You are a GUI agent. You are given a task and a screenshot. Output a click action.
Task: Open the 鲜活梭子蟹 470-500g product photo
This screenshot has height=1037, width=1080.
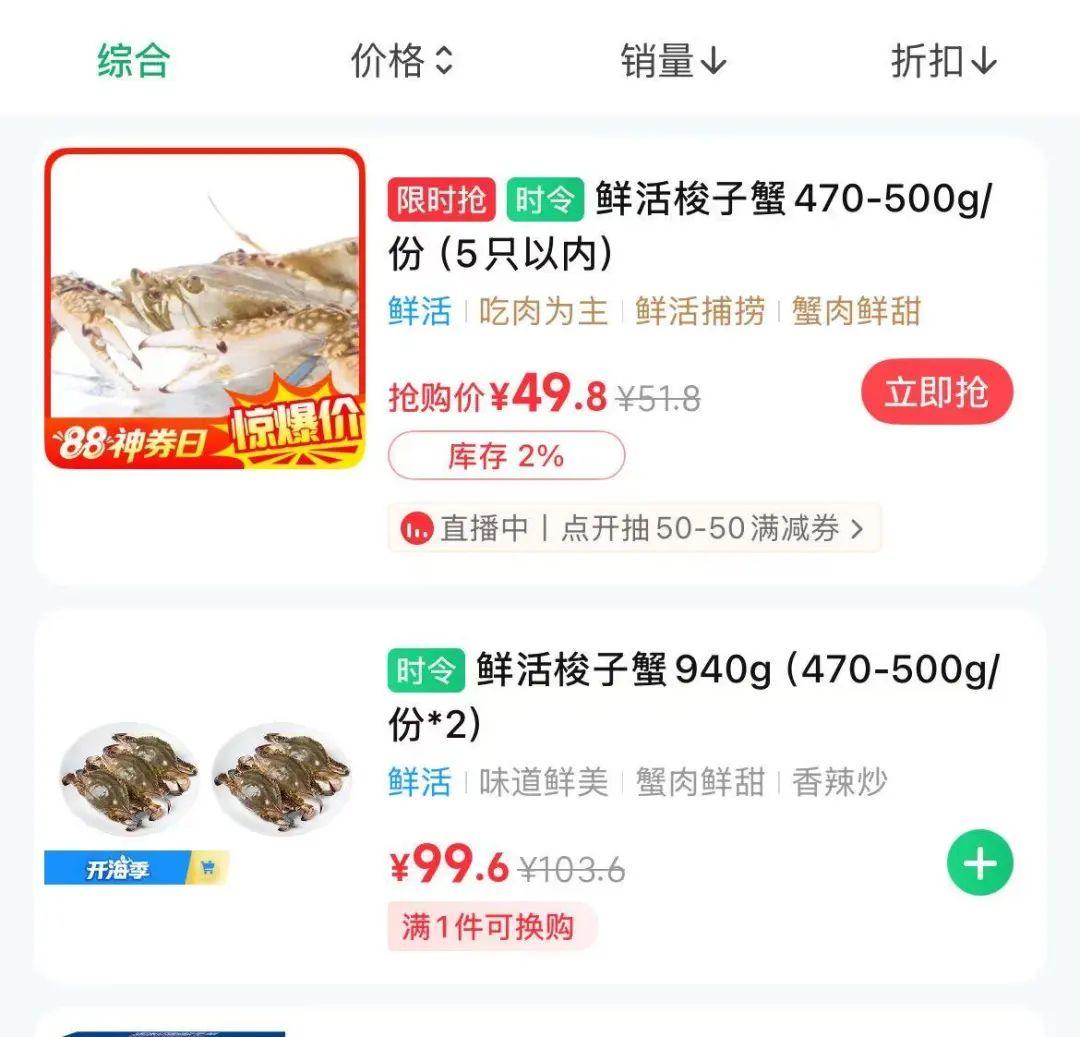pos(204,308)
